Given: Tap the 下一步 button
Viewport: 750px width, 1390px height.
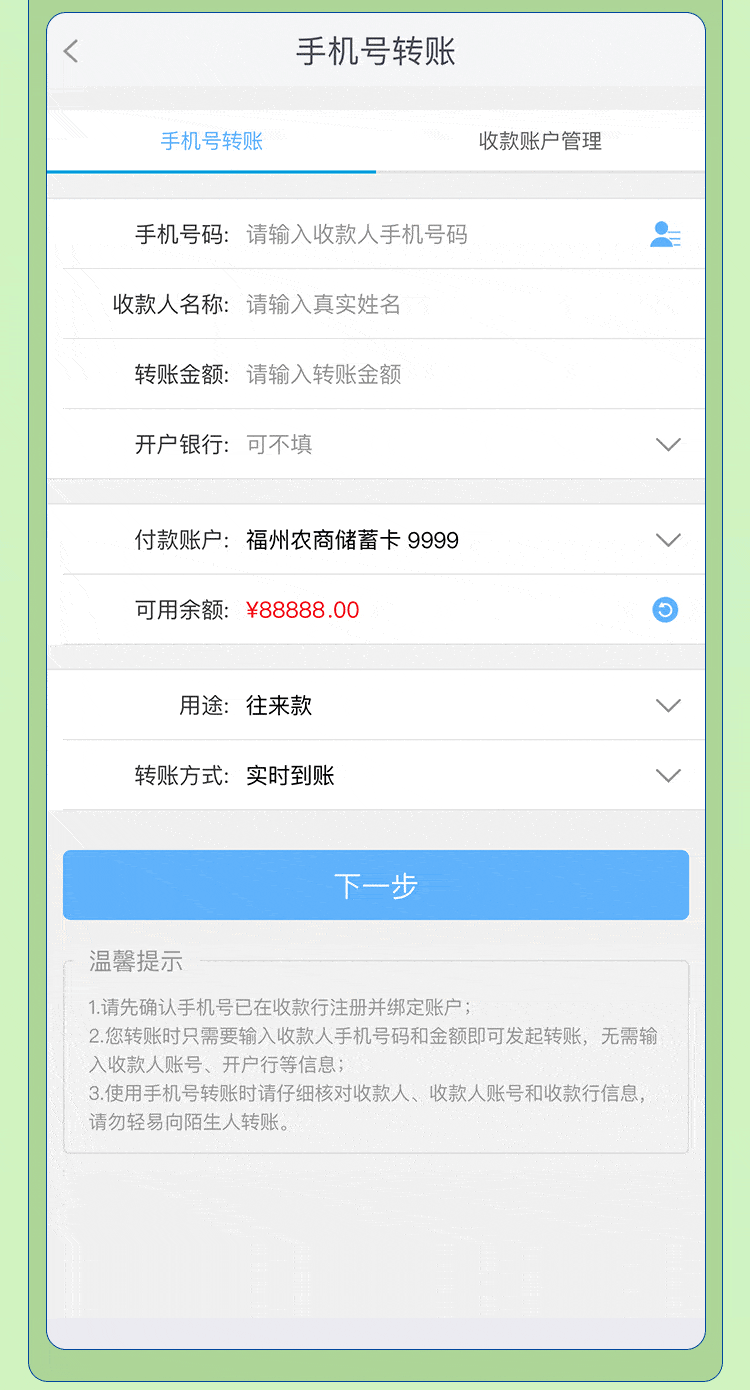Looking at the screenshot, I should pos(376,885).
